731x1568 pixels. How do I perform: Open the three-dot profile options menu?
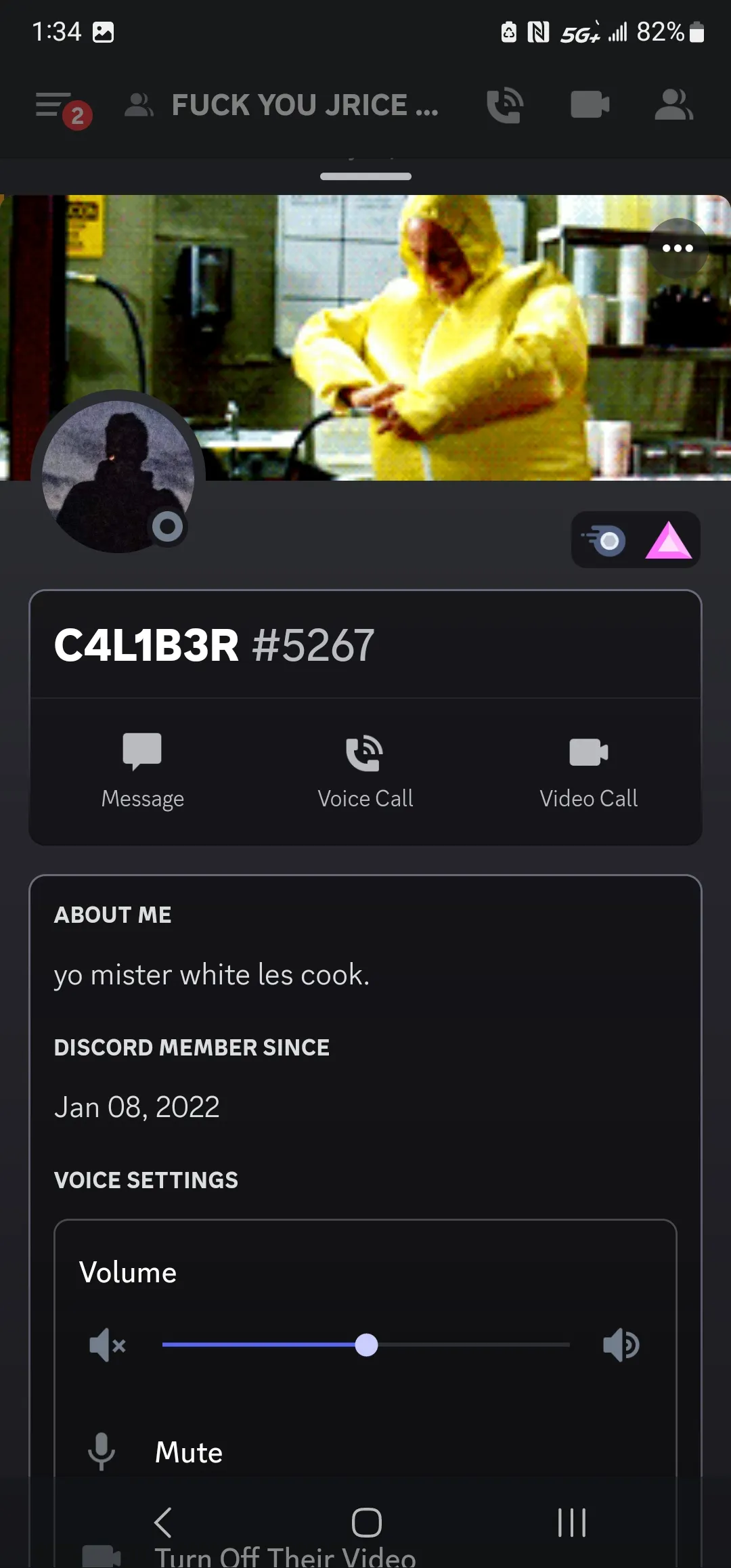click(x=678, y=248)
